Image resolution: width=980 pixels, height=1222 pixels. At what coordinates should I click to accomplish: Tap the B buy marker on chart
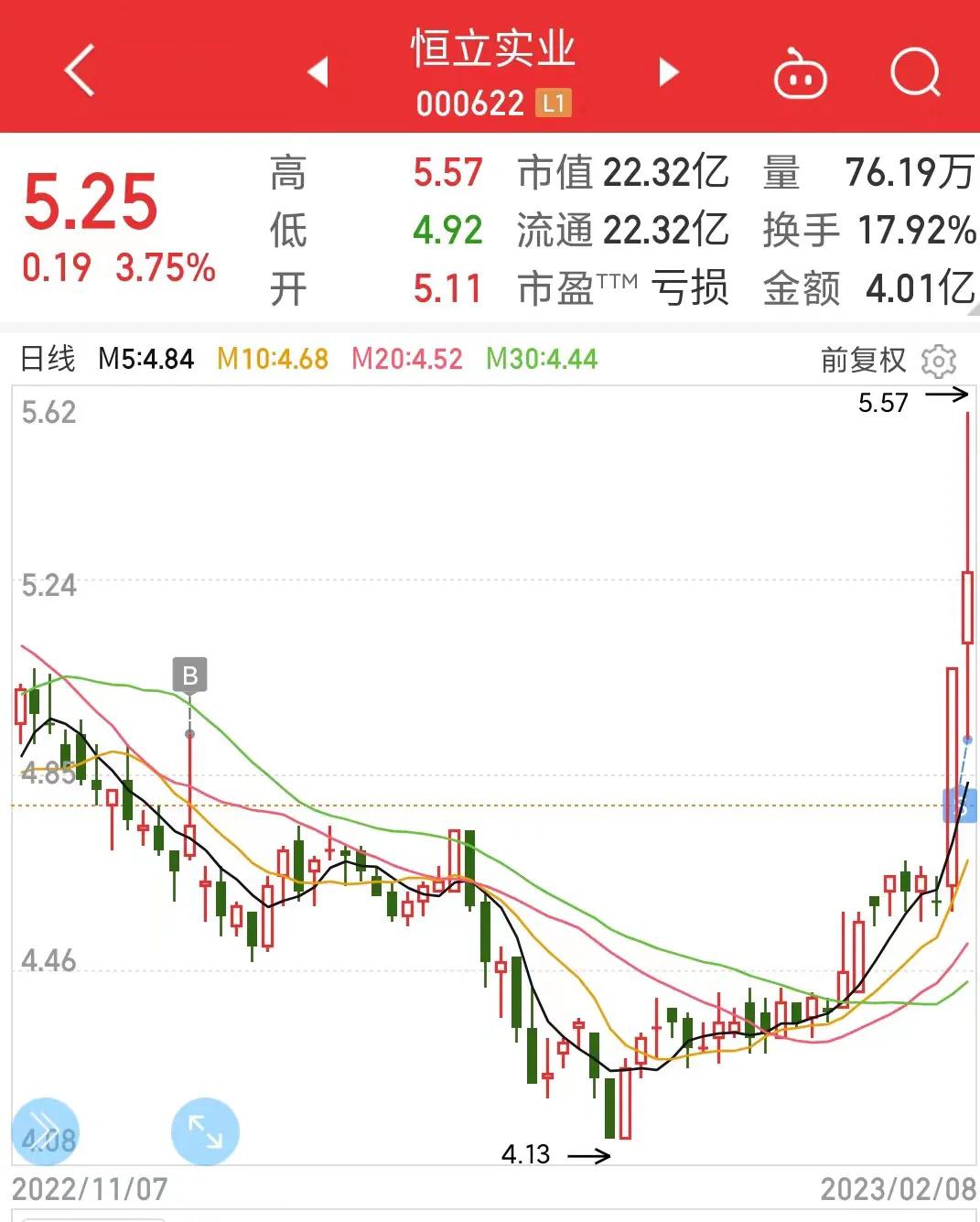click(x=190, y=676)
